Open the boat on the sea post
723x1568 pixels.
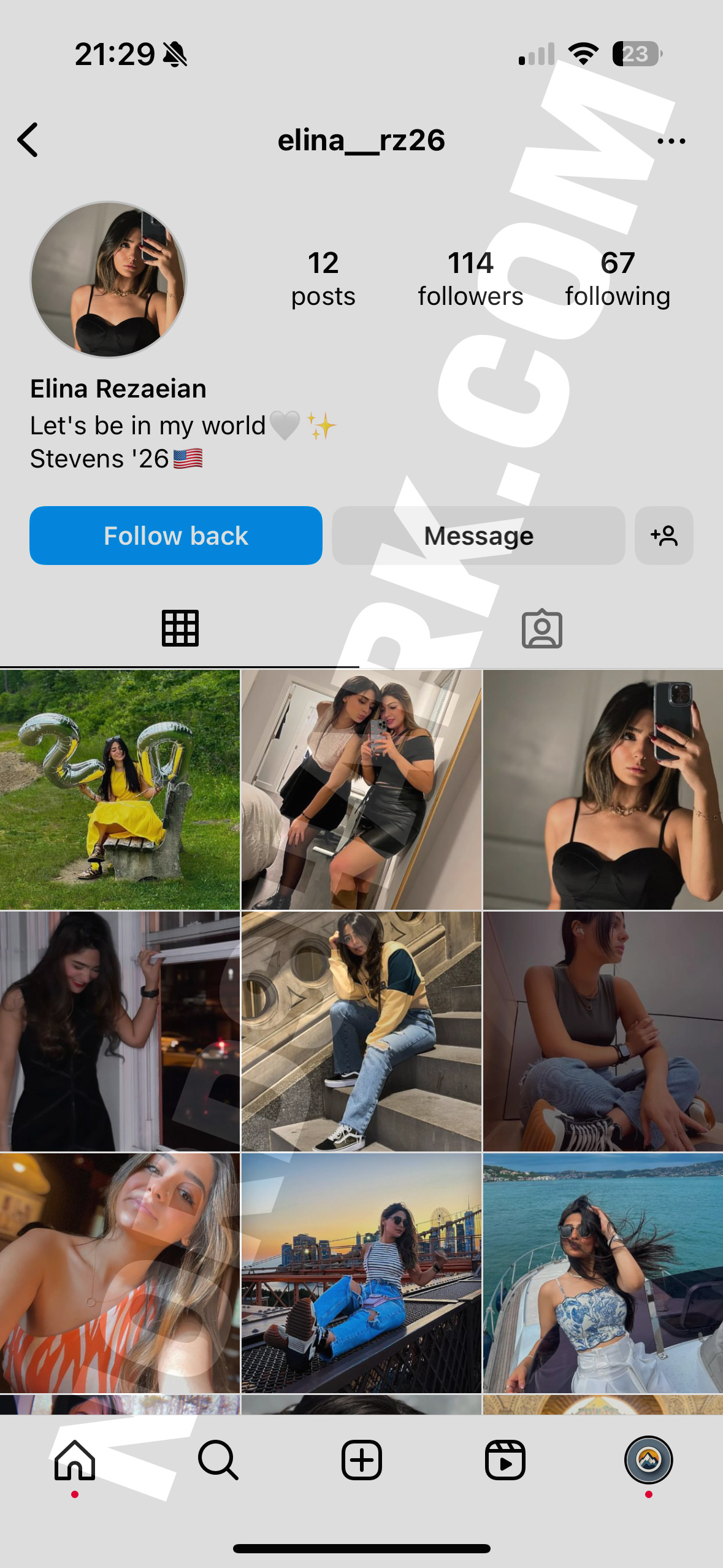(603, 1273)
